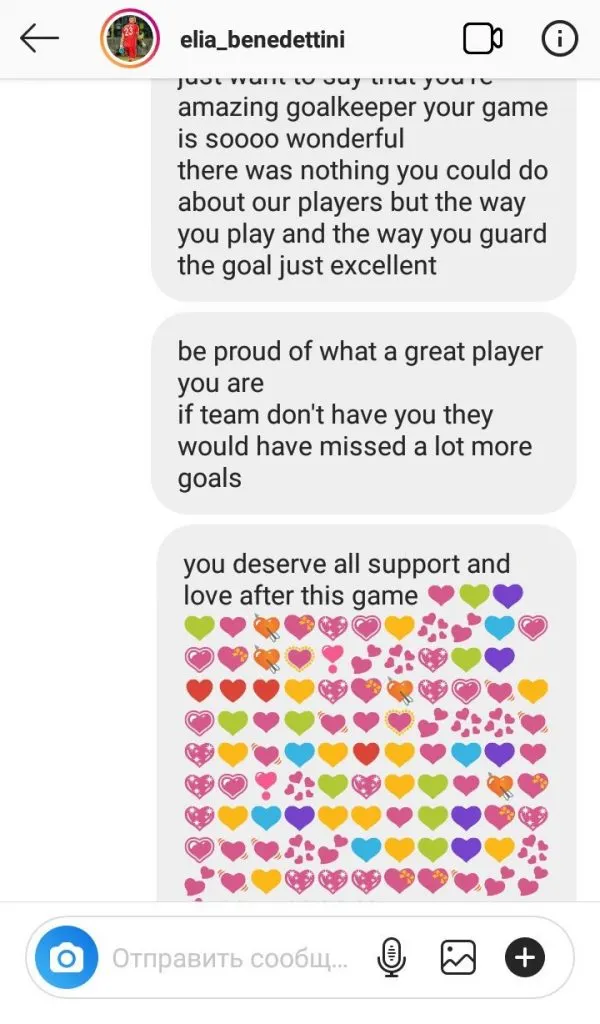Focus the message input field
Screen dimensions: 600x1024
[x=230, y=959]
